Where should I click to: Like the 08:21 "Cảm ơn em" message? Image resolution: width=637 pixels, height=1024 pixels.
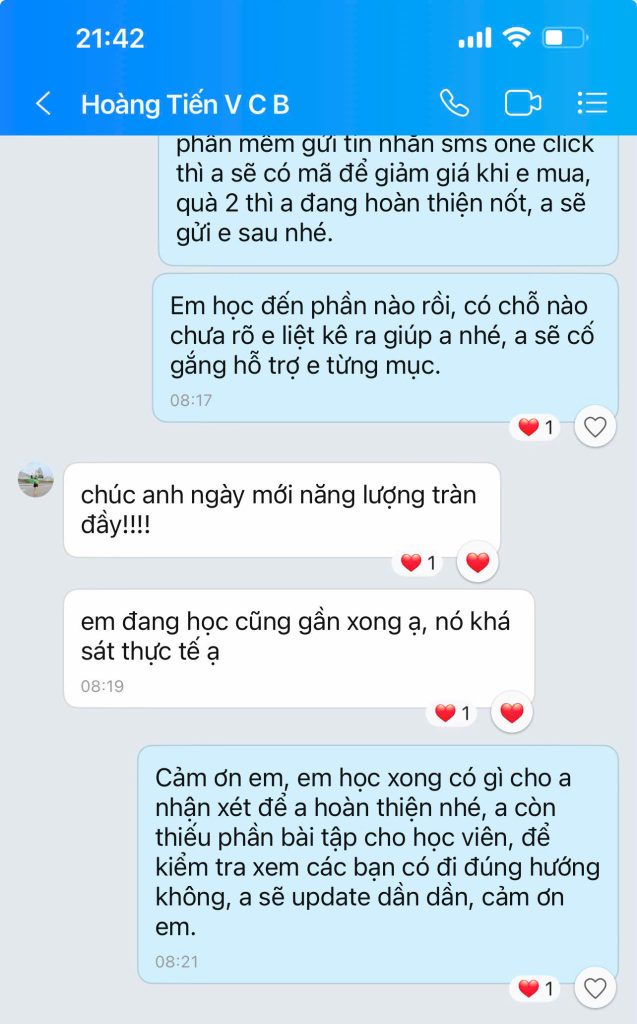(596, 989)
